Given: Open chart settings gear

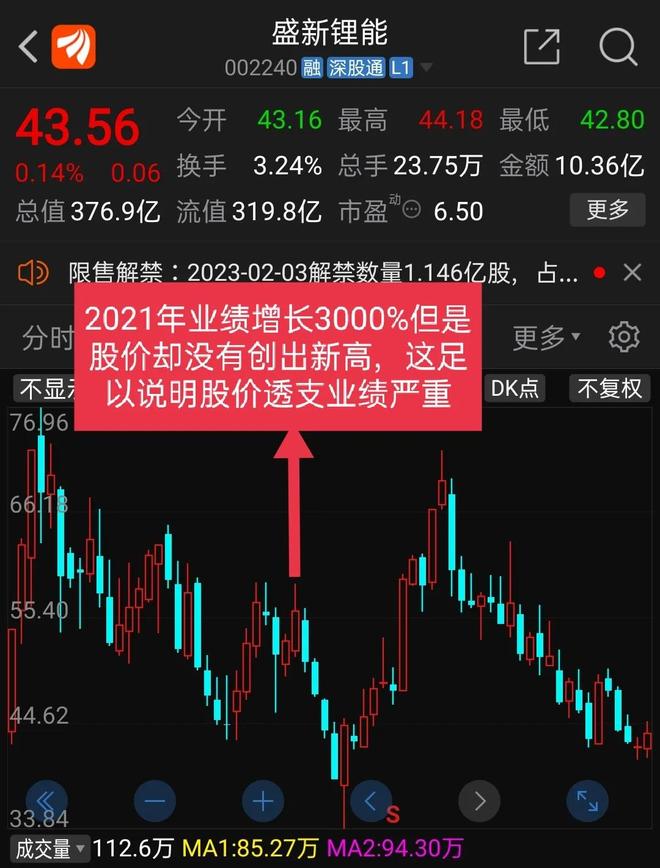Looking at the screenshot, I should pyautogui.click(x=624, y=337).
